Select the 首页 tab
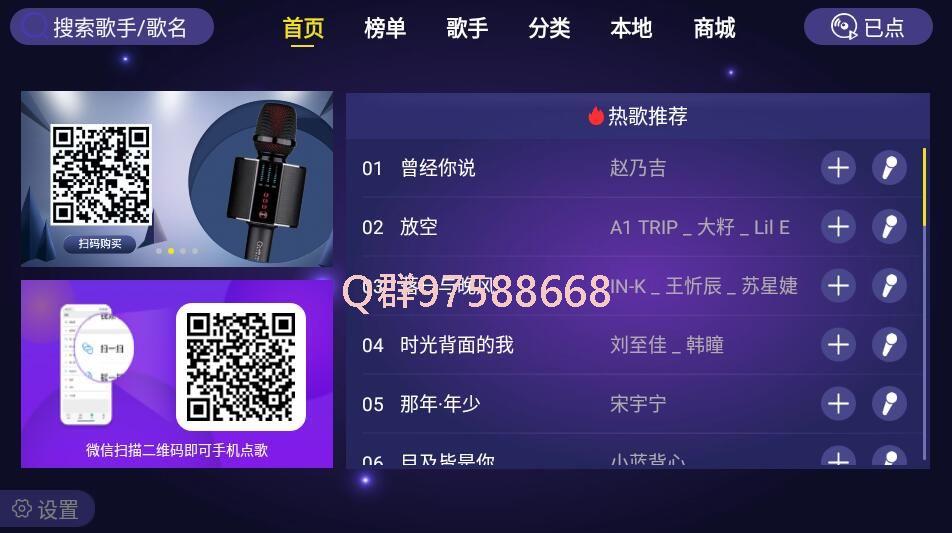952x533 pixels. 303,28
